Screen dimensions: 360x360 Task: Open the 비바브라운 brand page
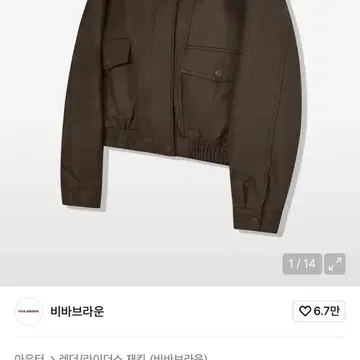pyautogui.click(x=77, y=311)
